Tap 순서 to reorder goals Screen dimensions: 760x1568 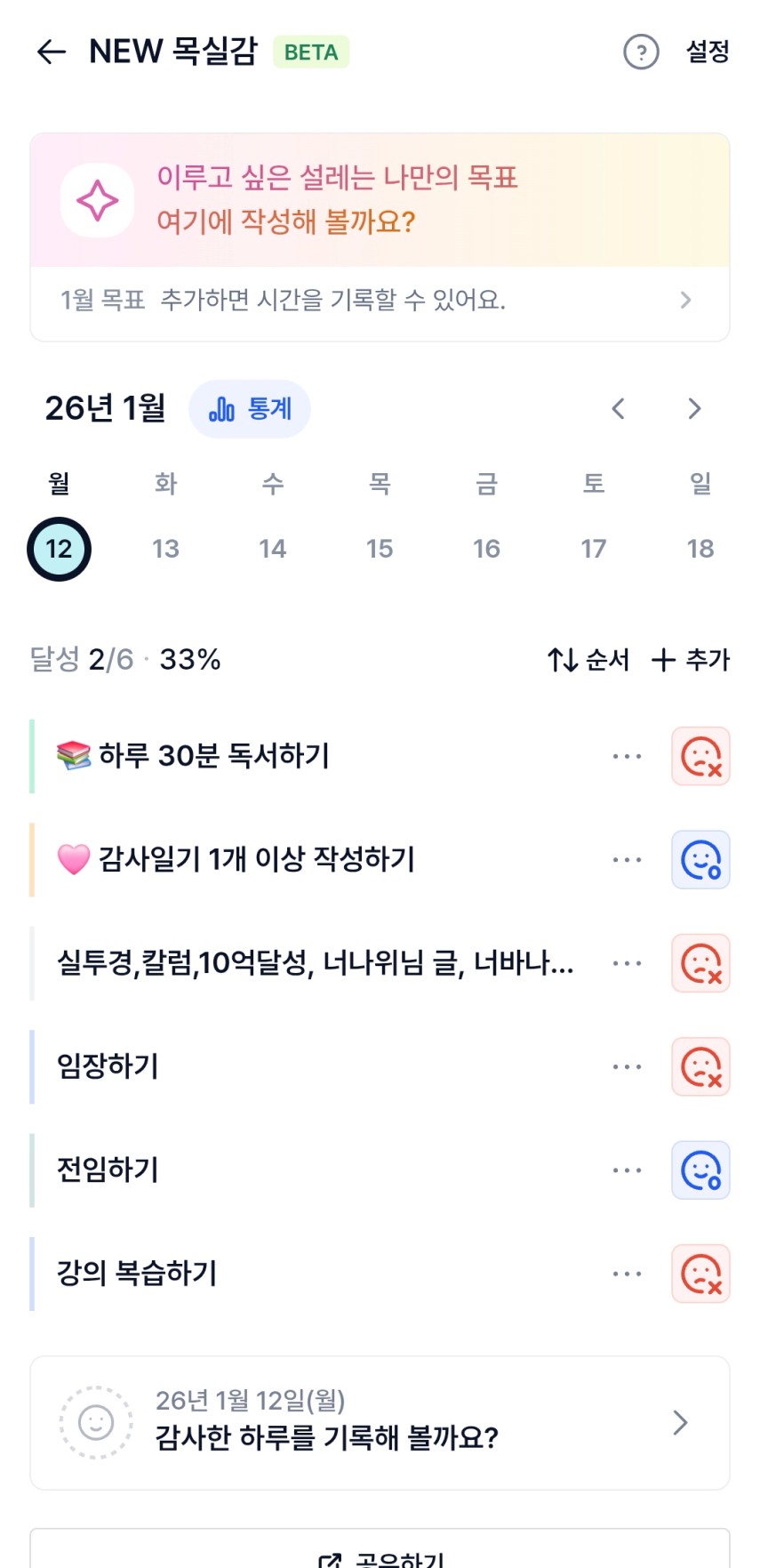(588, 660)
